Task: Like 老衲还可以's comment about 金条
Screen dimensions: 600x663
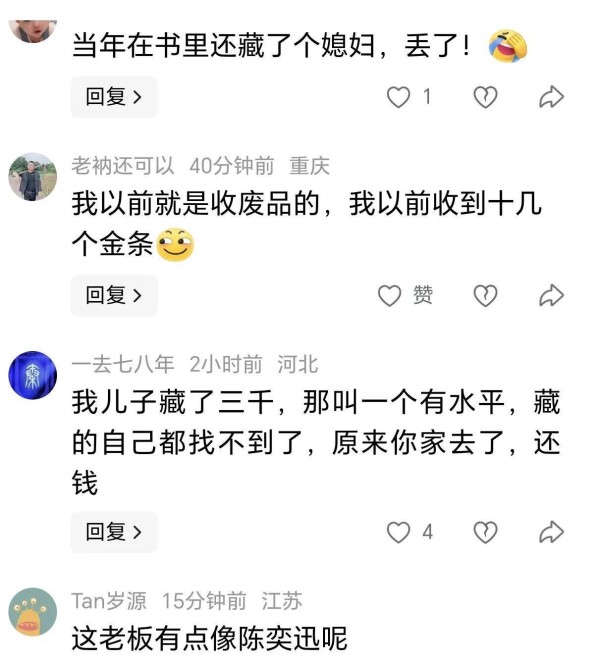Action: point(390,295)
